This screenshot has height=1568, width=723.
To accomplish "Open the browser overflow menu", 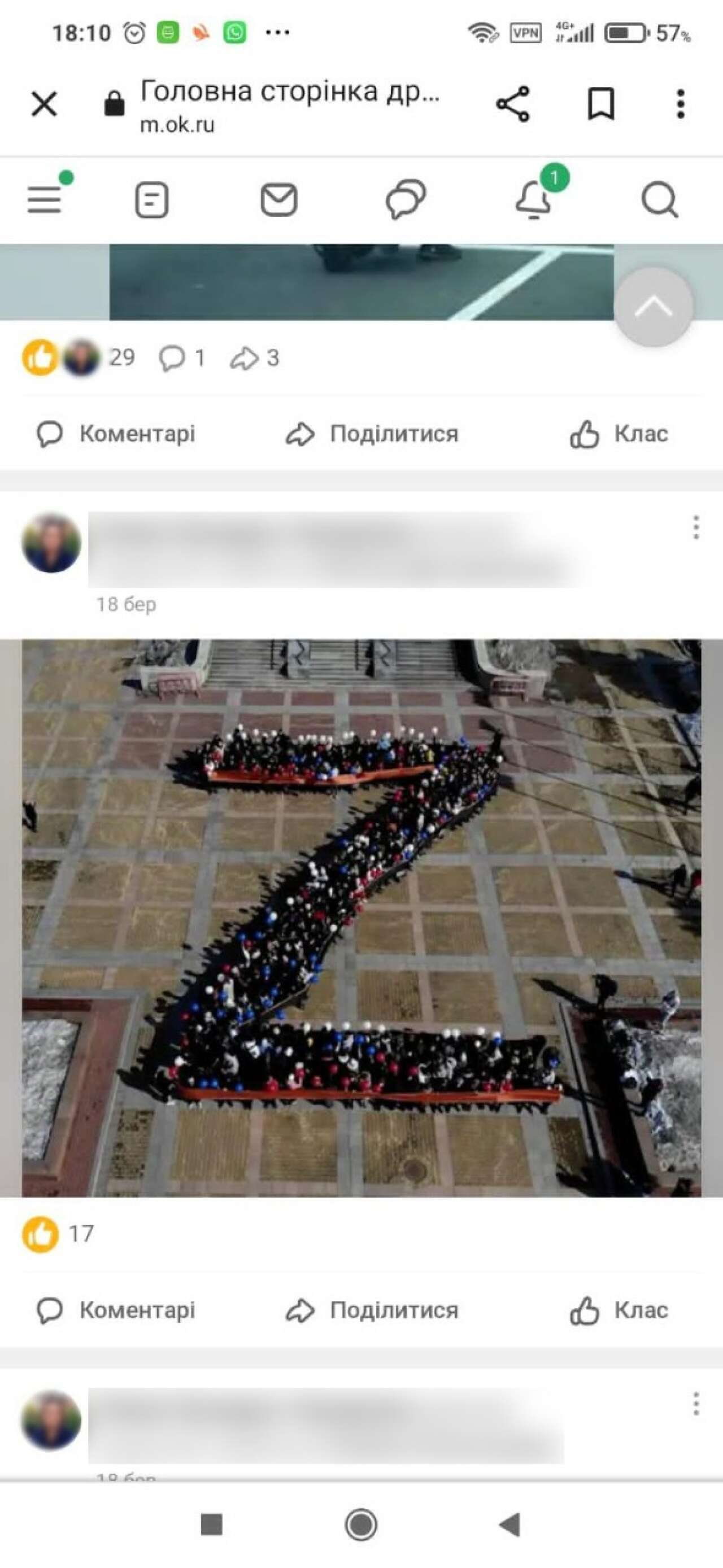I will pos(681,104).
